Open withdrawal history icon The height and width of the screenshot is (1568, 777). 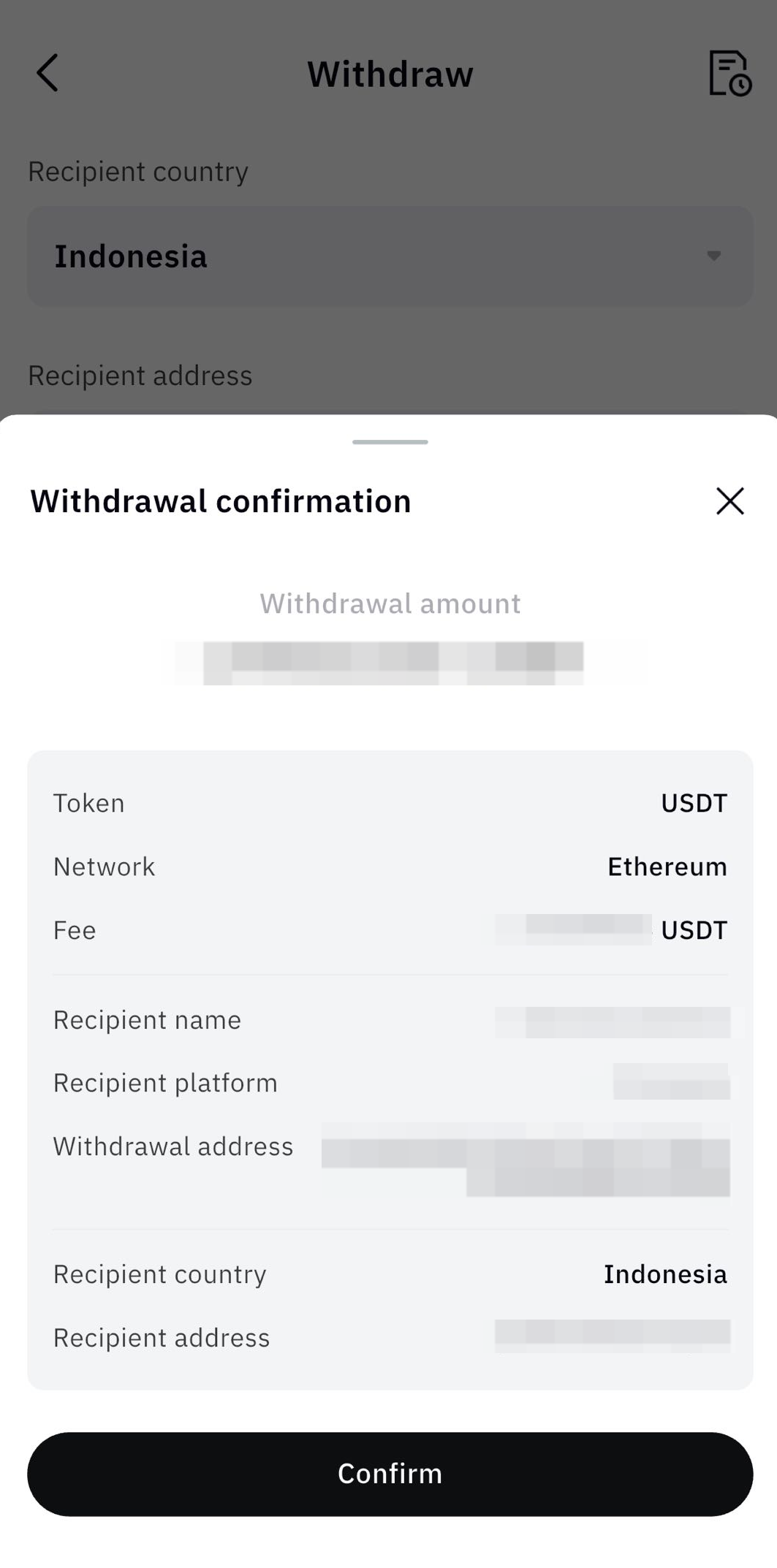729,73
